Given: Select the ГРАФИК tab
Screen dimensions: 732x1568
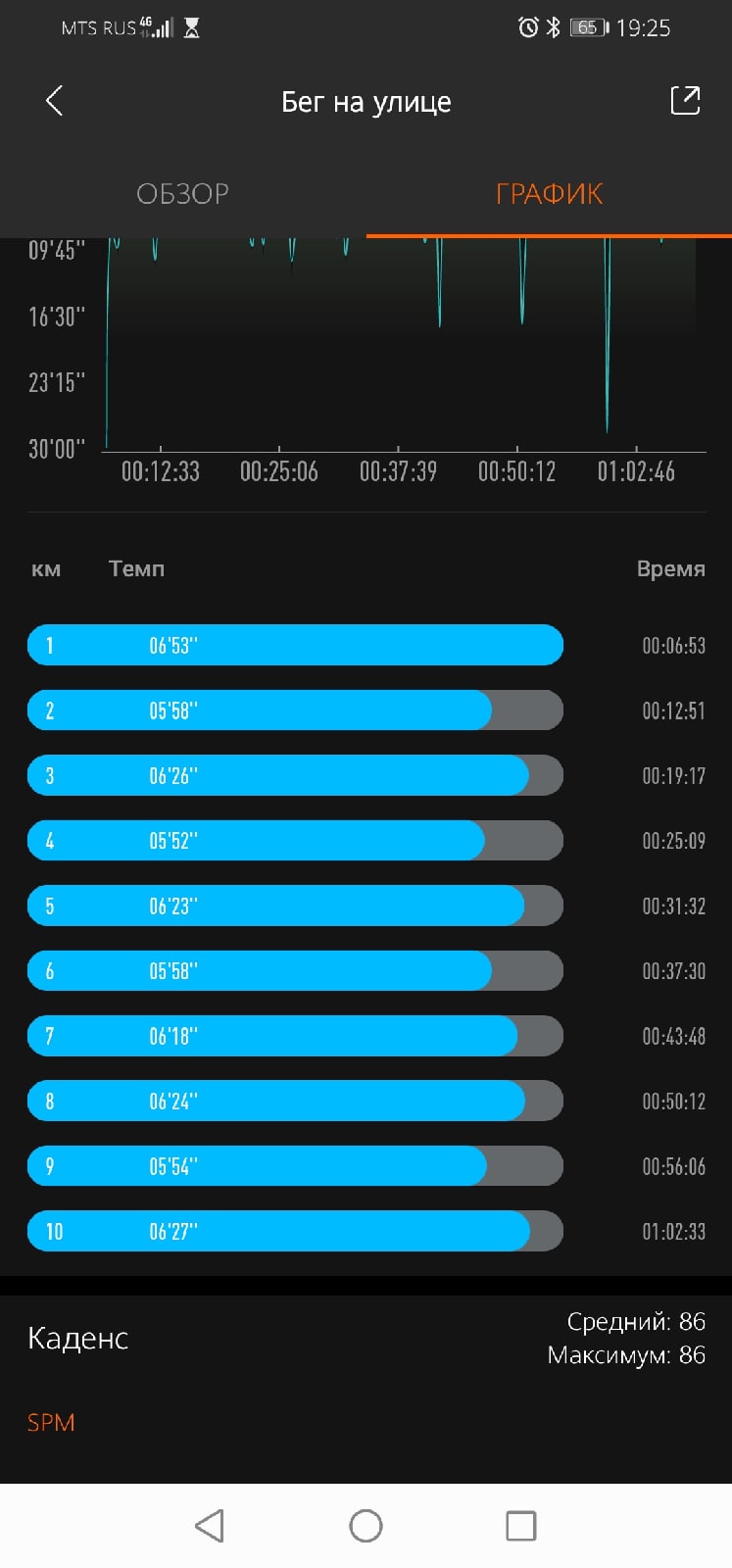Looking at the screenshot, I should [549, 194].
